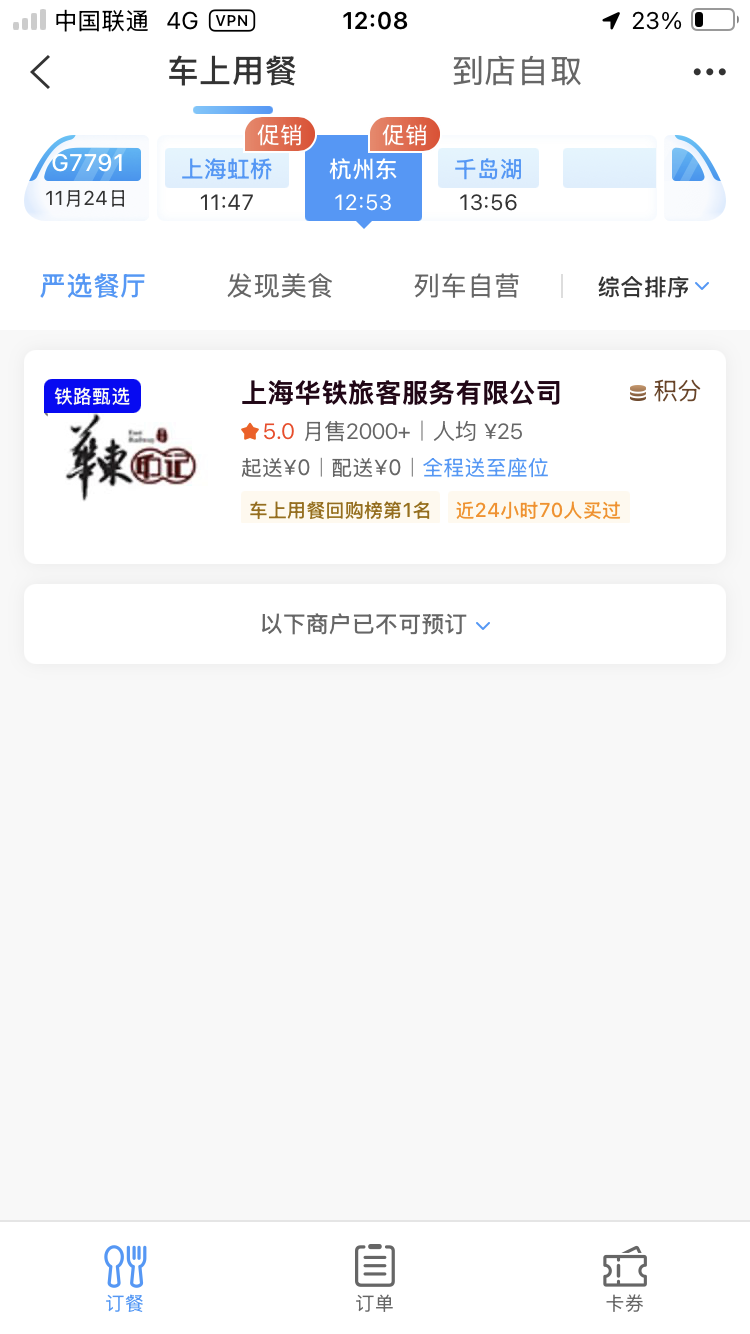Switch to the 到店自取 tab
Viewport: 750px width, 1334px height.
516,72
